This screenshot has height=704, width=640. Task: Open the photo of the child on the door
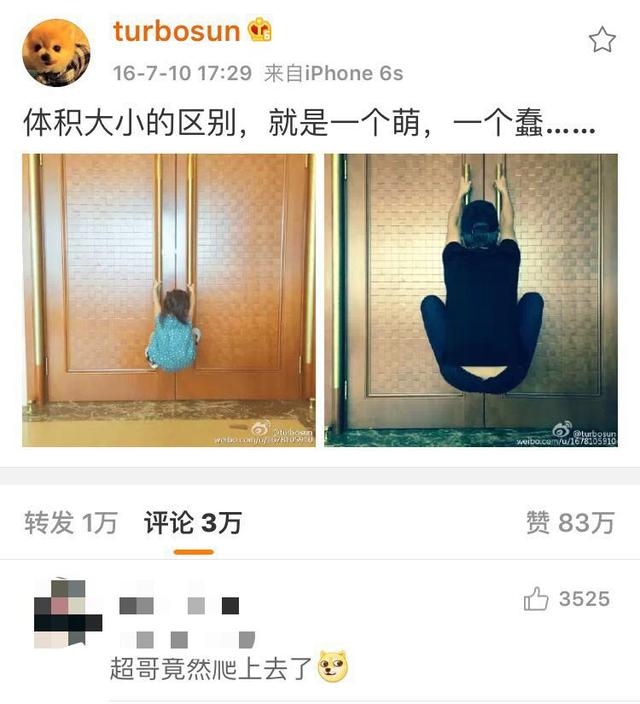point(169,299)
